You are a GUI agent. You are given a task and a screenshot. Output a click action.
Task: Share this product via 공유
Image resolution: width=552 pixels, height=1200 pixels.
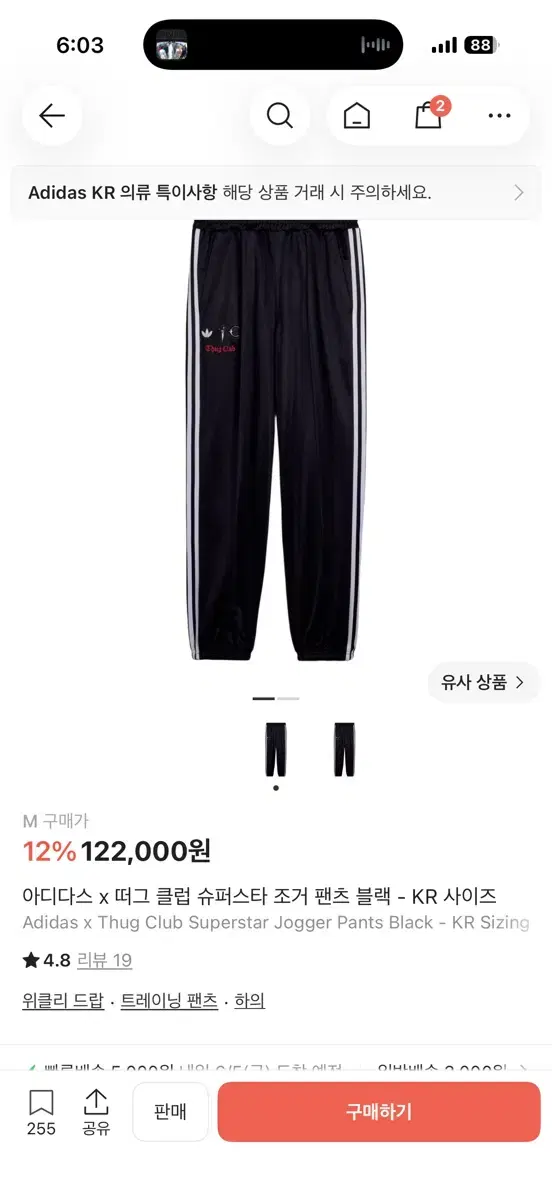click(x=96, y=1112)
